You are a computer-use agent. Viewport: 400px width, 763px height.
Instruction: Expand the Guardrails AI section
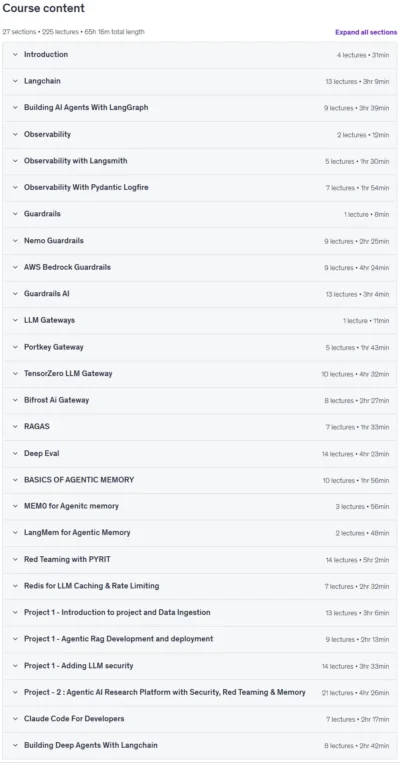click(x=200, y=294)
